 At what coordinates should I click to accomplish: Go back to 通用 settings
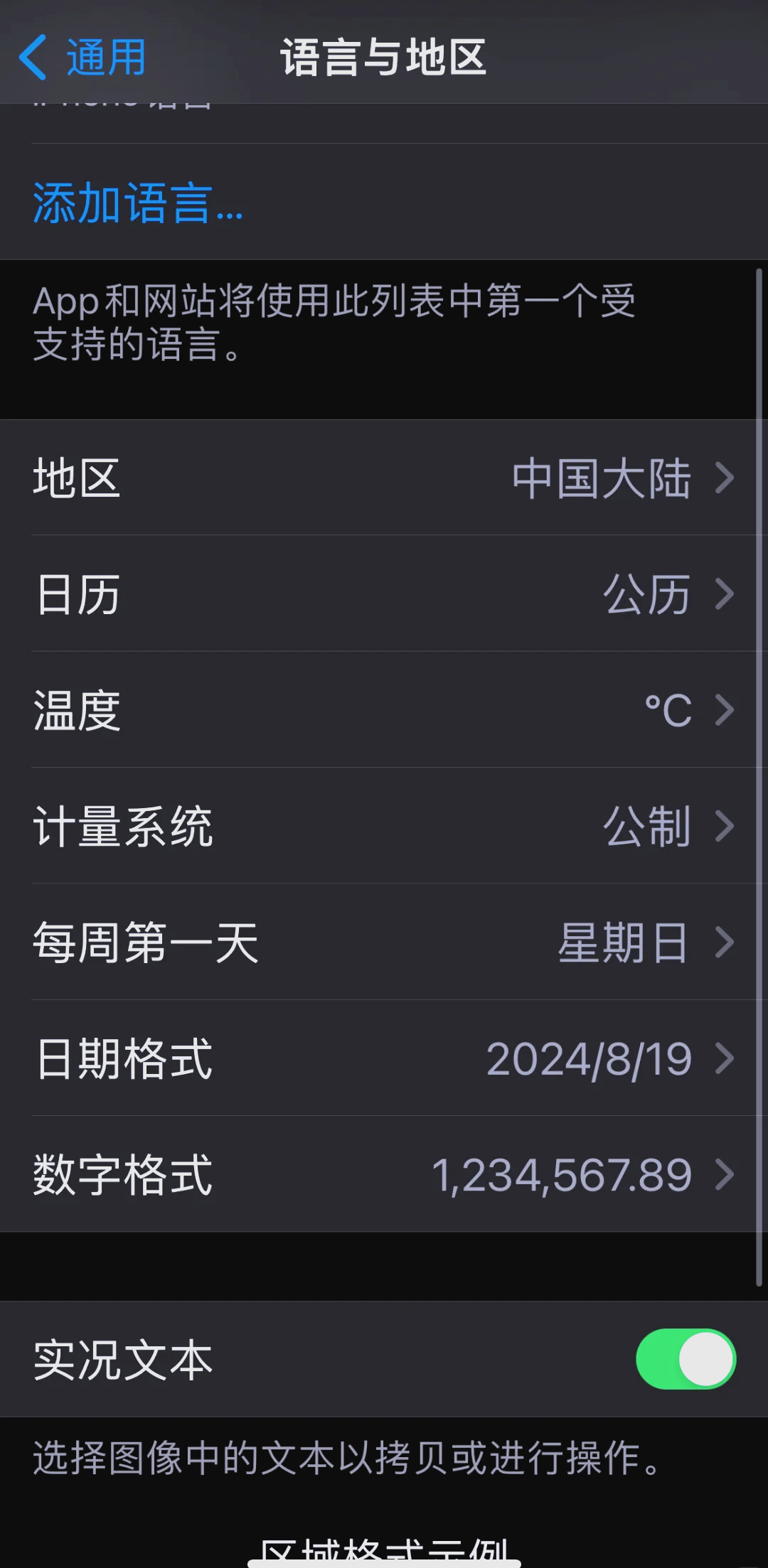[x=83, y=57]
